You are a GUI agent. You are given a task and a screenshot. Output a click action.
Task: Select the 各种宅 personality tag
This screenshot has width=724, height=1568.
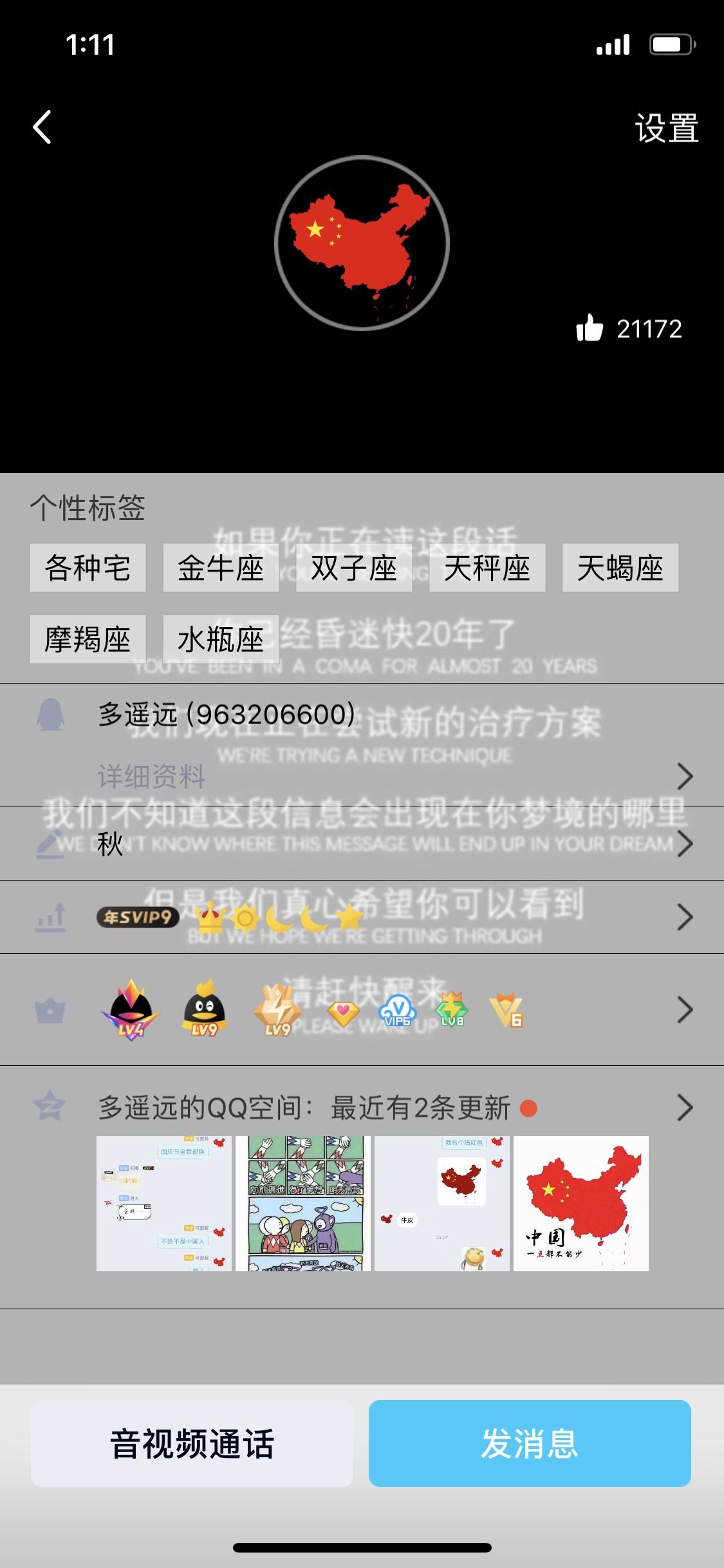(88, 568)
